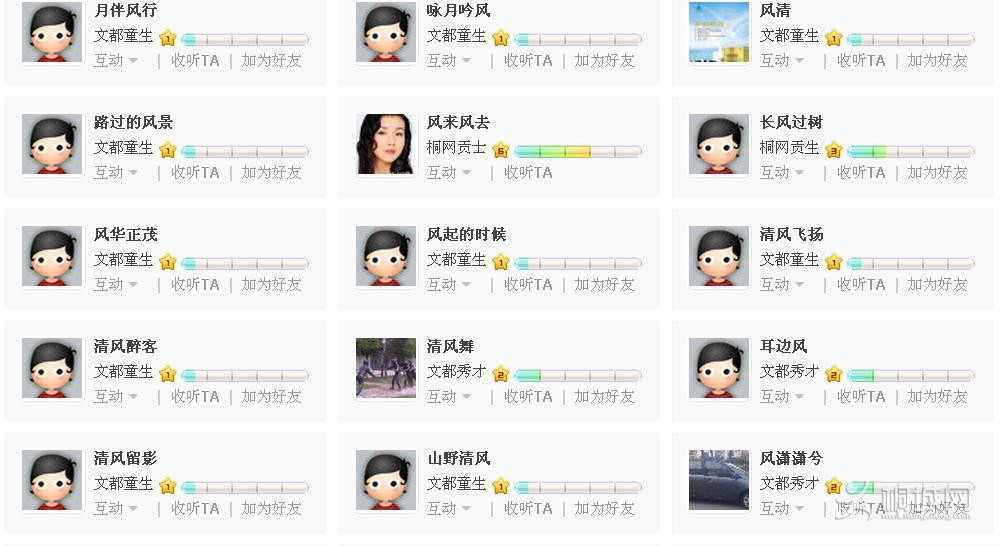Expand 互动 menu for 风华正茂
The width and height of the screenshot is (1001, 546).
pyautogui.click(x=116, y=284)
